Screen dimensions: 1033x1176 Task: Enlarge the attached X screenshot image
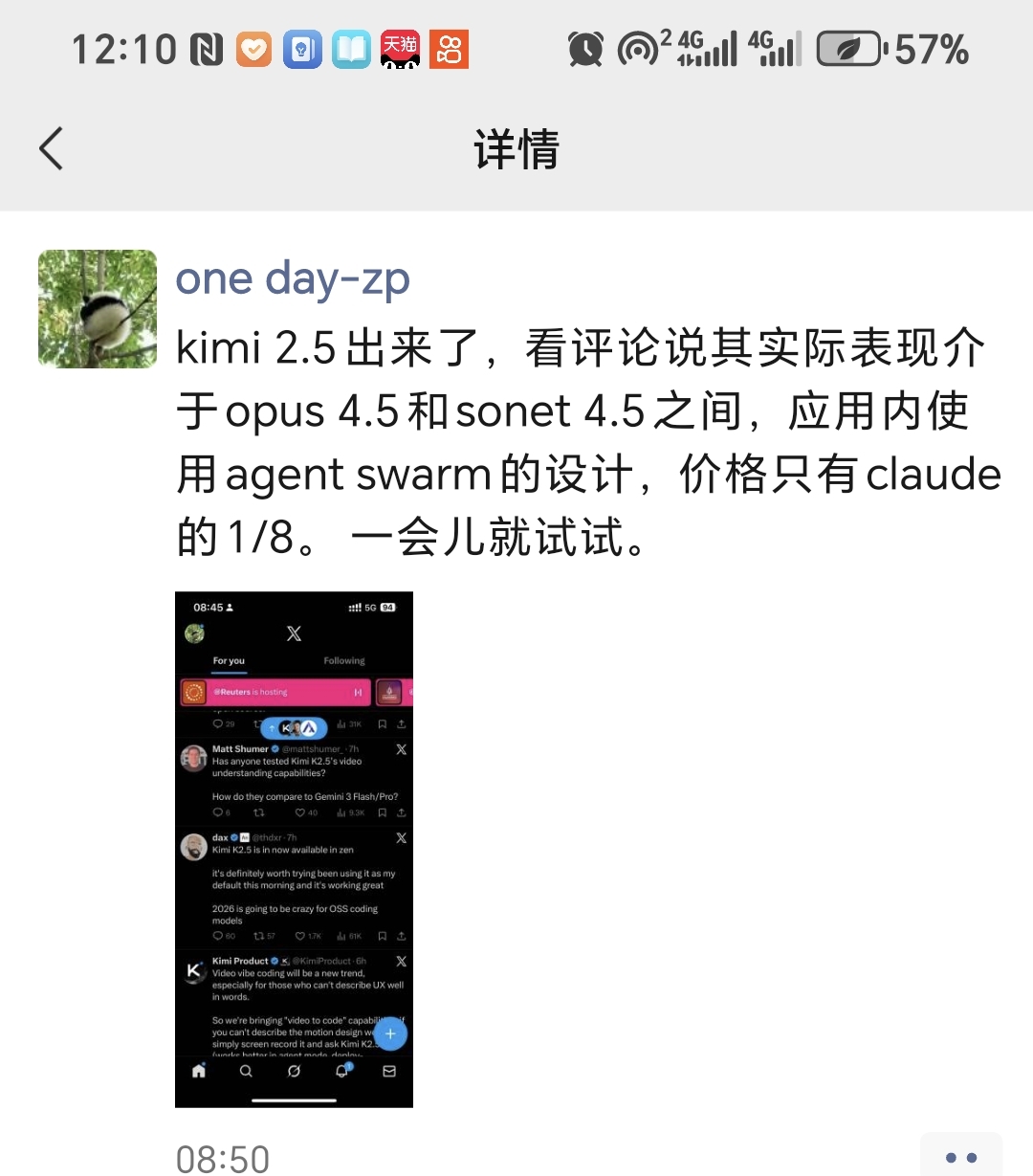tap(294, 849)
